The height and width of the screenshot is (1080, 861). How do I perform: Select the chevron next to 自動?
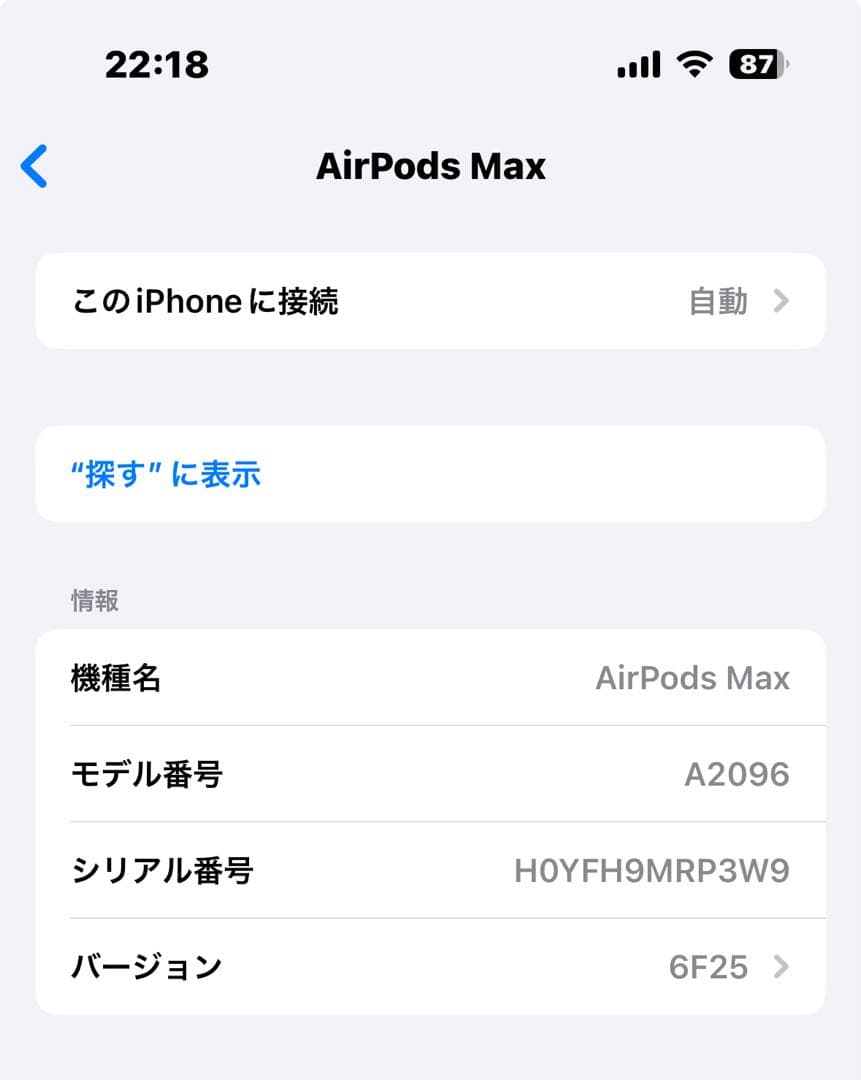(x=783, y=301)
